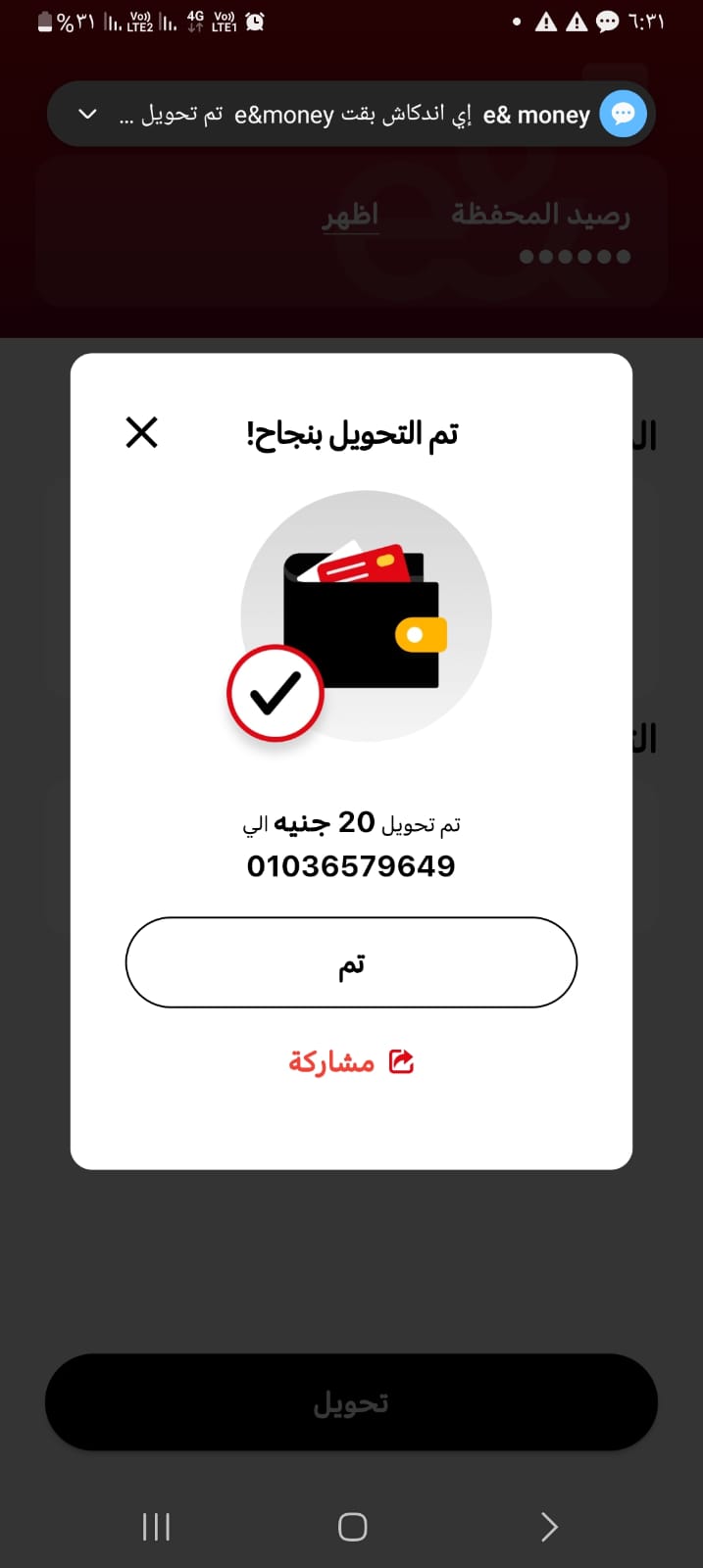
Task: Go back using system navigation
Action: pyautogui.click(x=549, y=1526)
